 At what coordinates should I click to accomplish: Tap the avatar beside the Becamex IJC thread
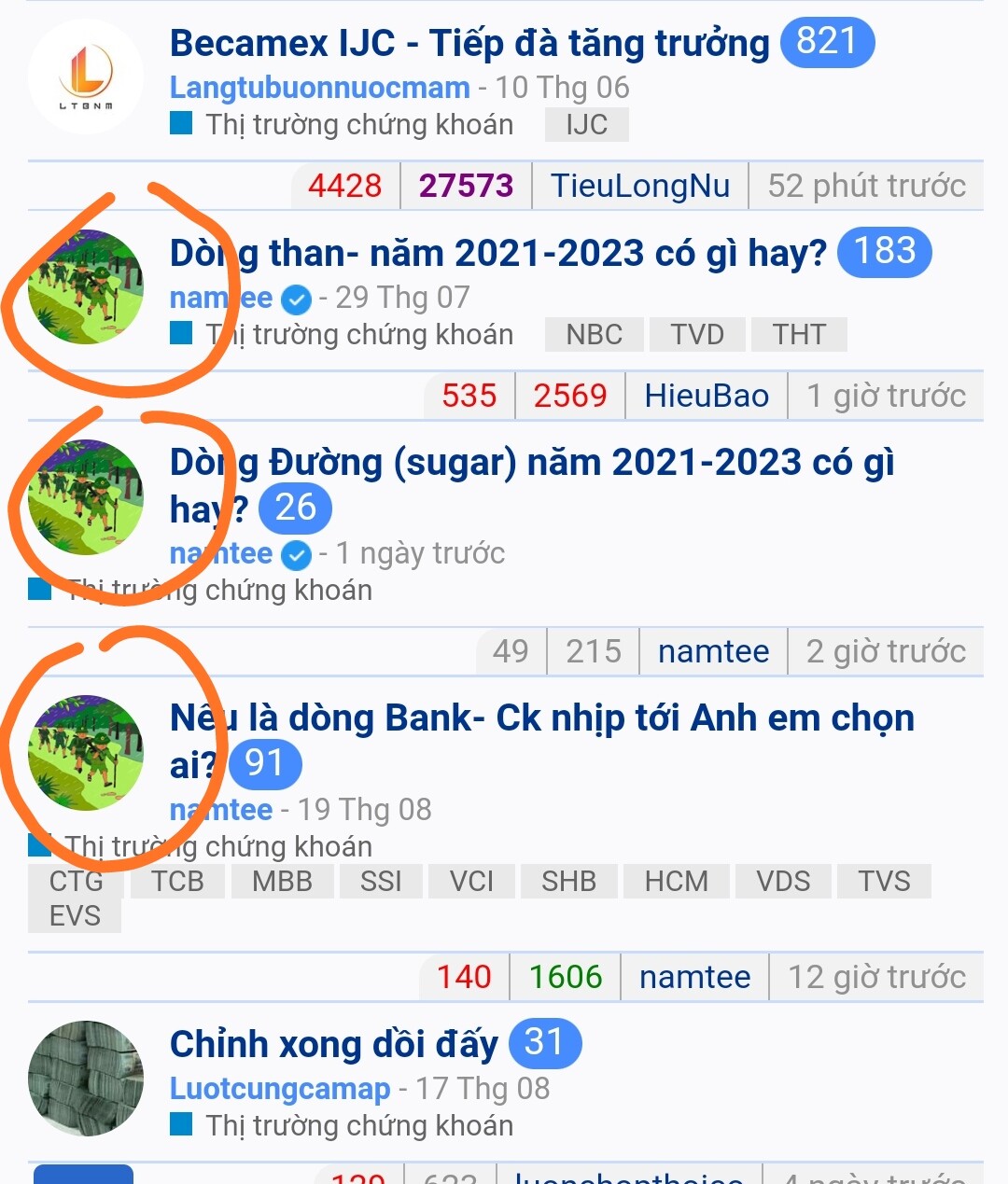click(x=85, y=77)
